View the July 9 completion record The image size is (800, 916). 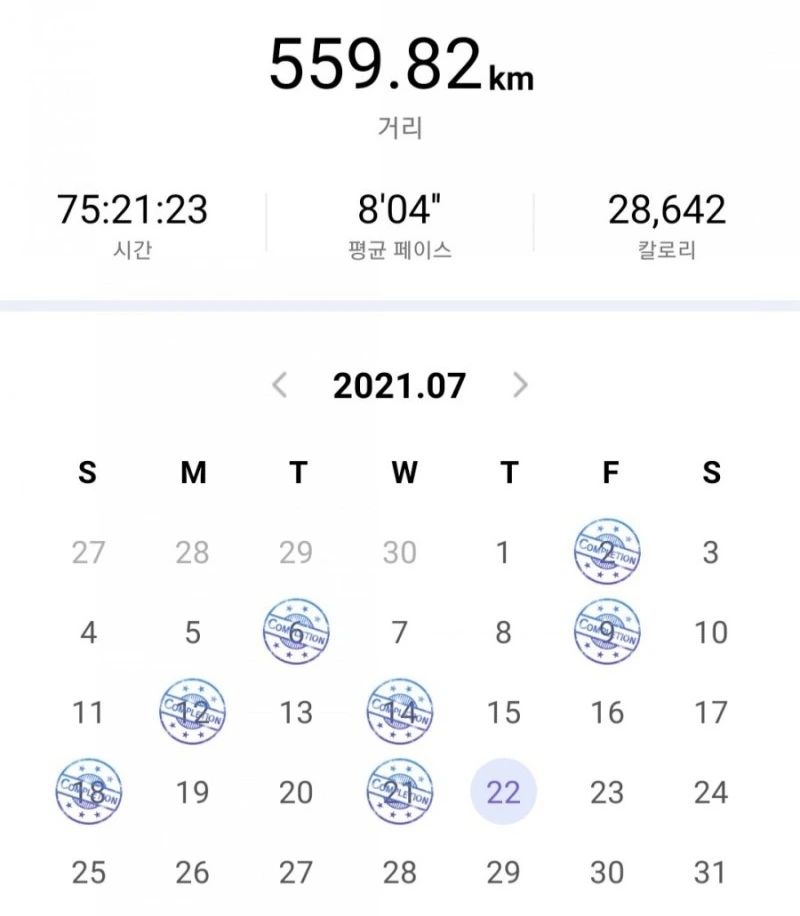tap(608, 633)
